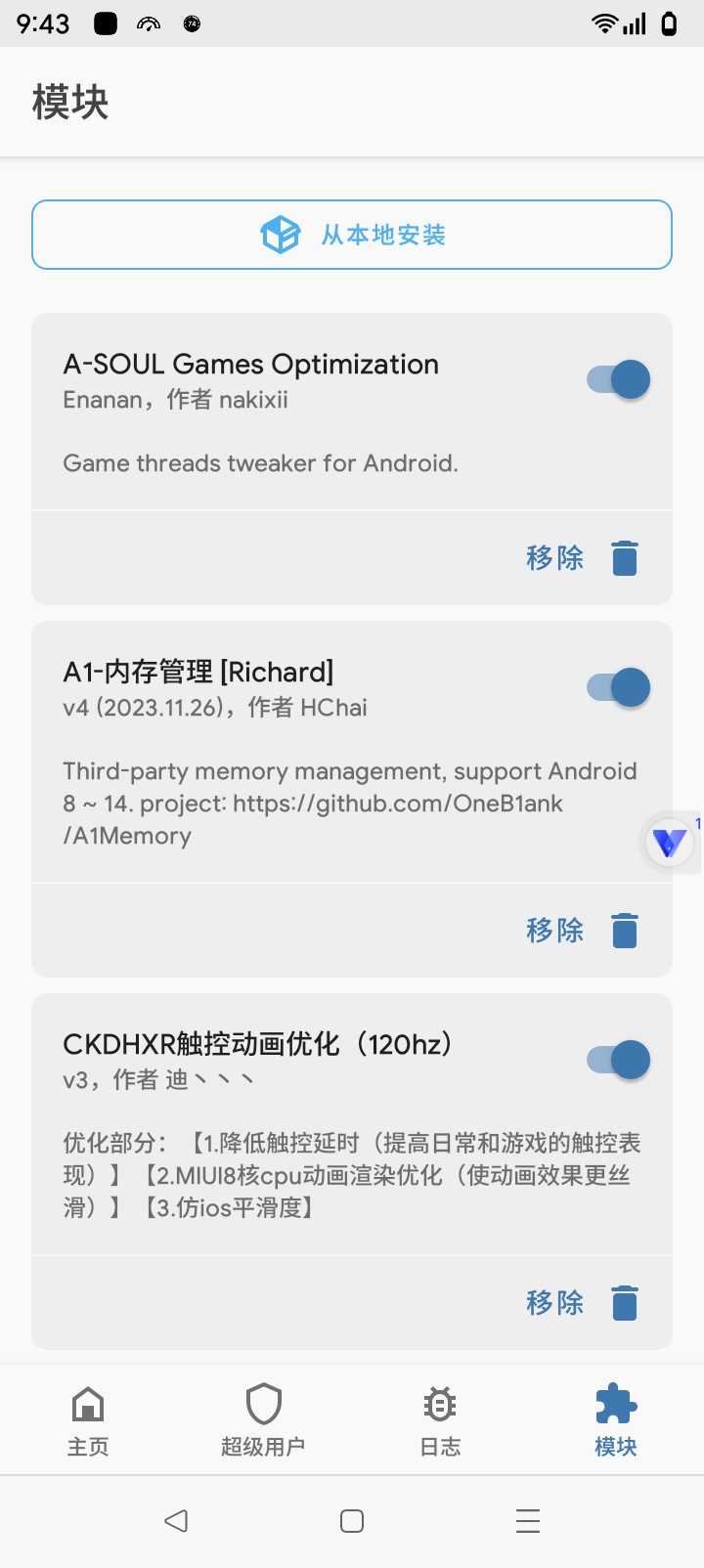Image resolution: width=704 pixels, height=1568 pixels.
Task: Toggle off A1-内存管理 [Richard] module
Action: 618,687
